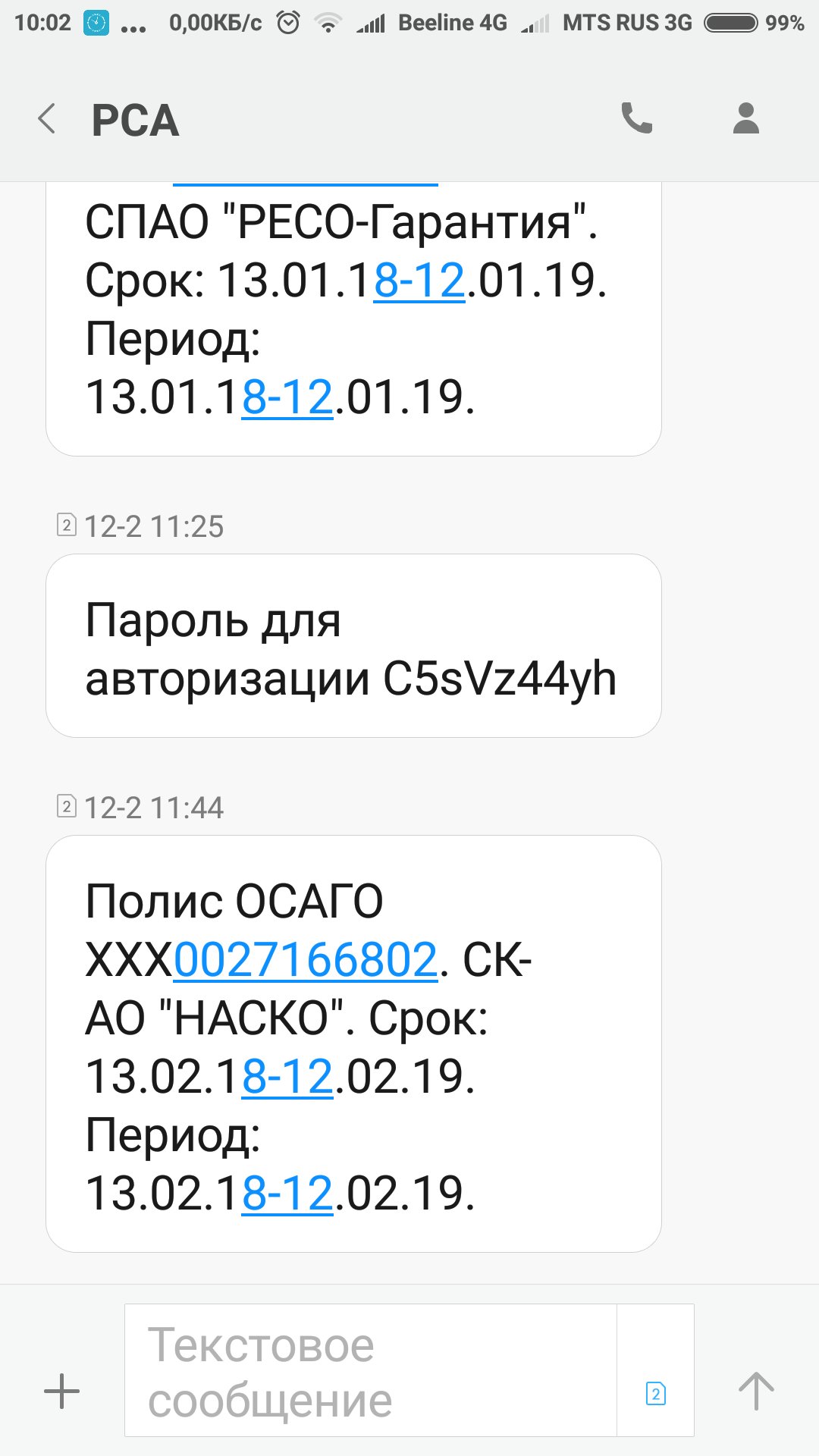Viewport: 819px width, 1456px height.
Task: Open PCA contact details
Action: [745, 118]
